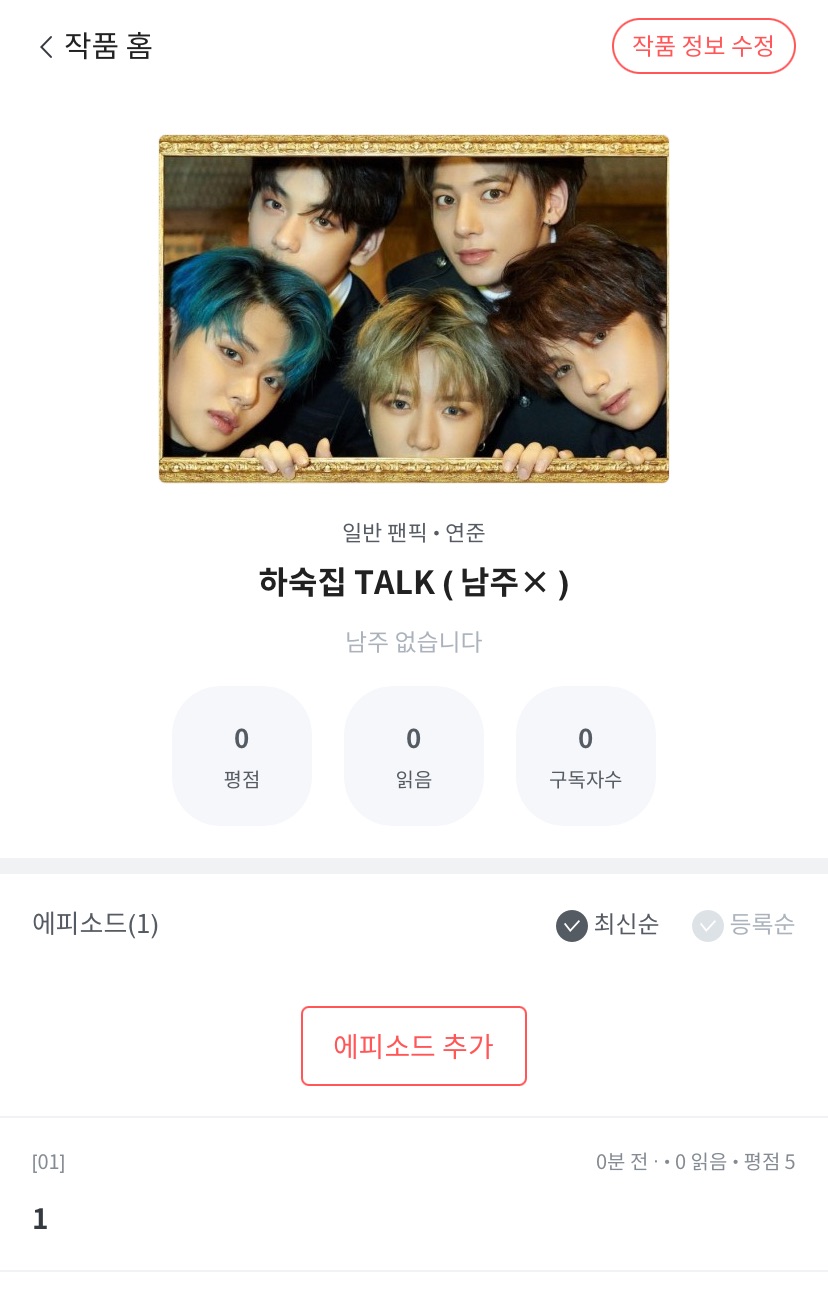
Task: Open episode [01] titled 1
Action: tap(413, 1195)
